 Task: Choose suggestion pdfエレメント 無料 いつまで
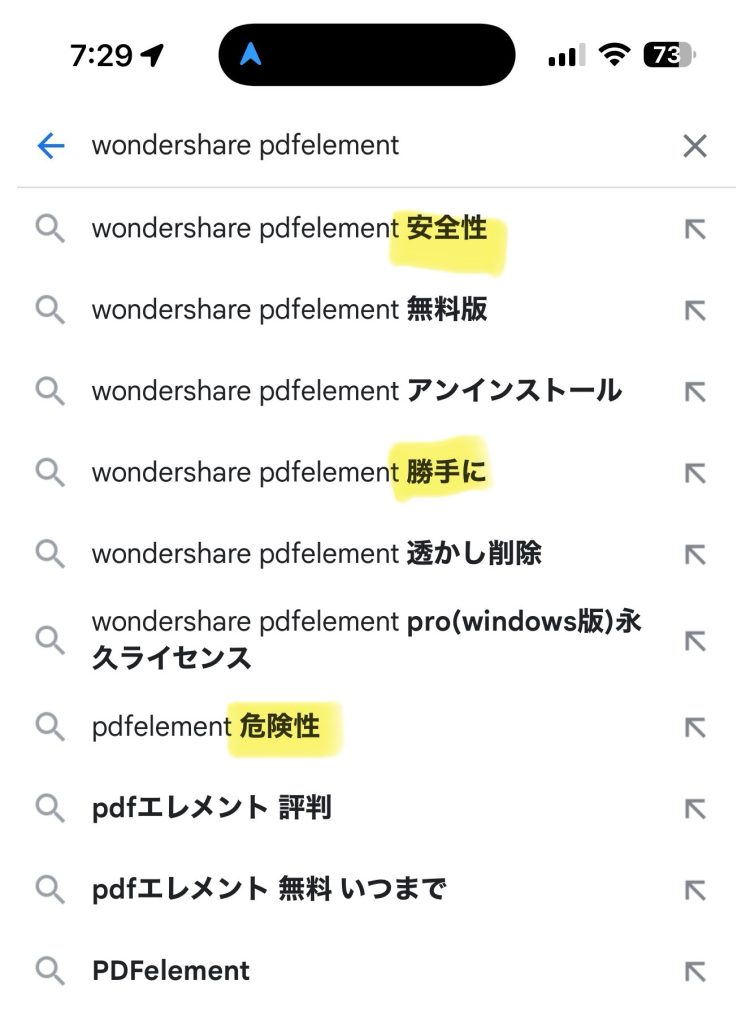point(268,888)
